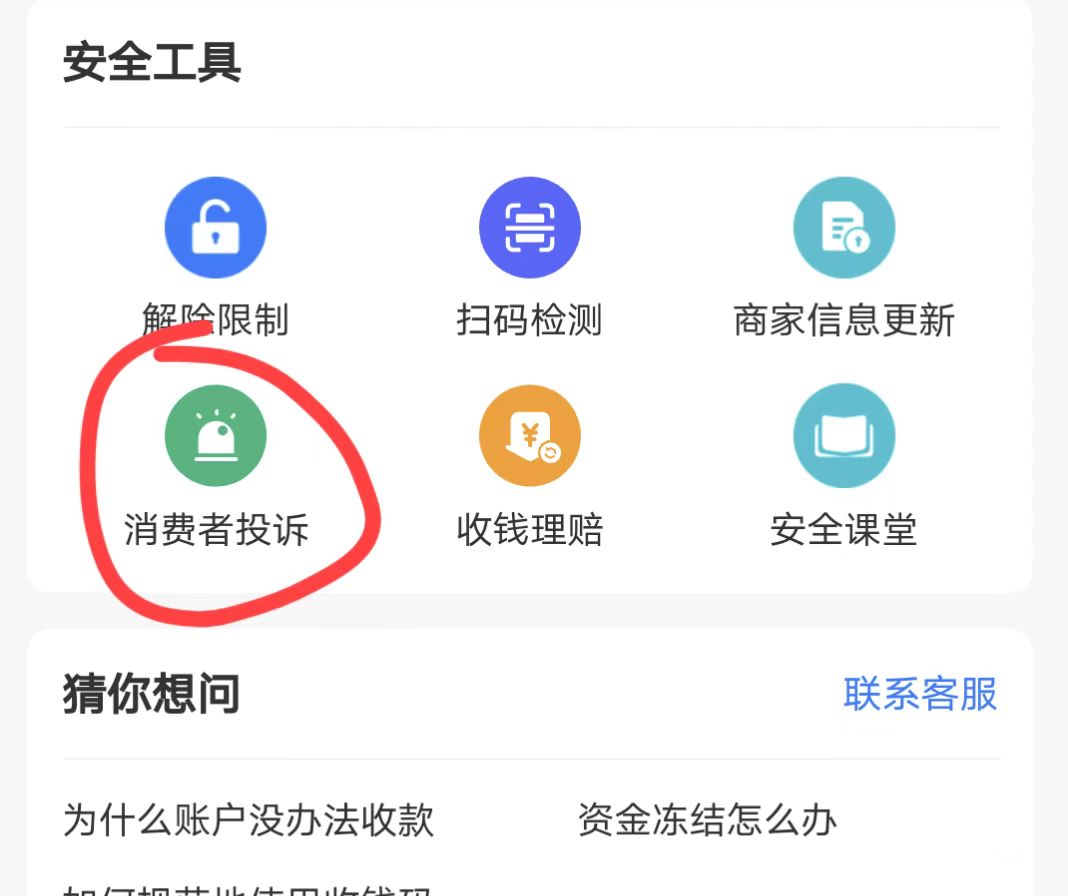Open 收钱理赔 claims

[x=529, y=437]
